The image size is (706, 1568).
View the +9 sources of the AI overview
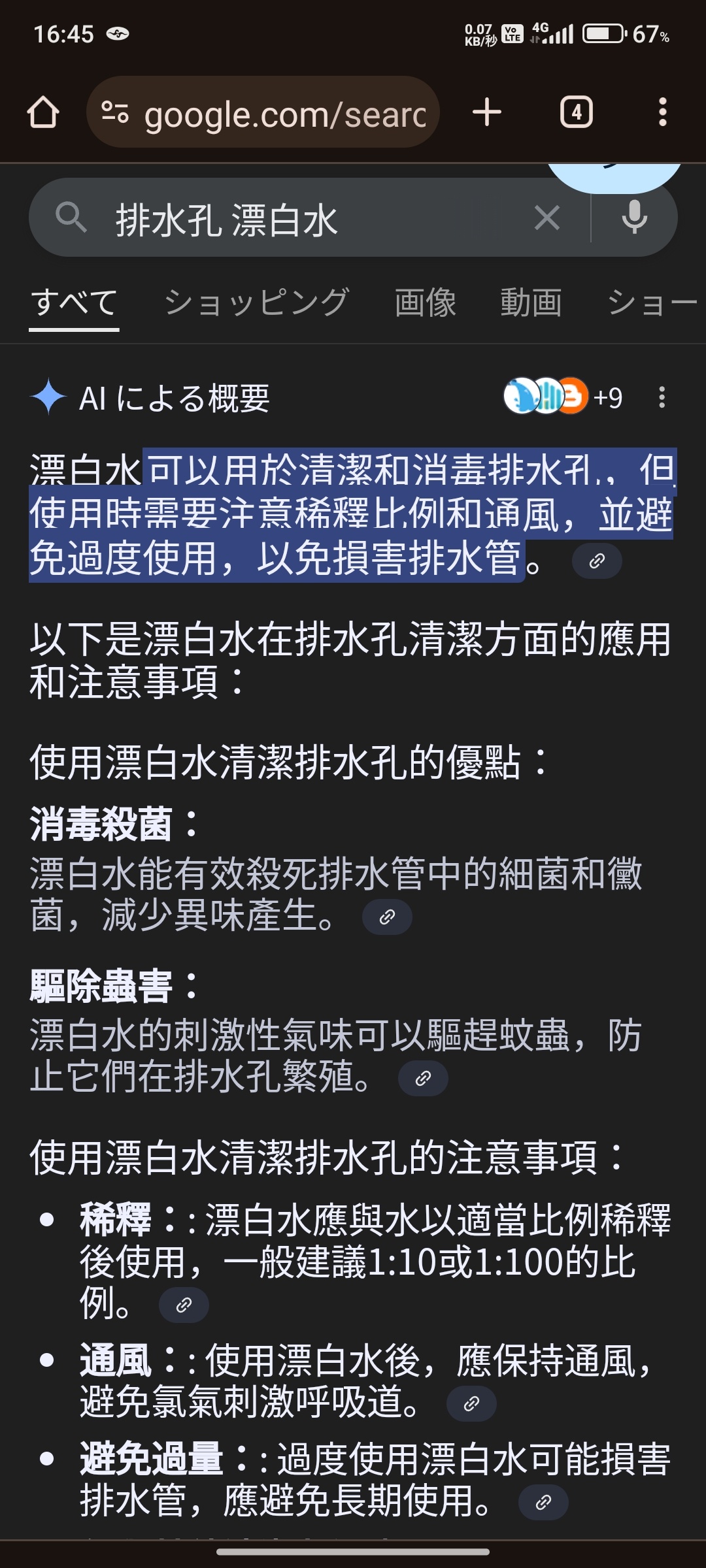(x=562, y=397)
